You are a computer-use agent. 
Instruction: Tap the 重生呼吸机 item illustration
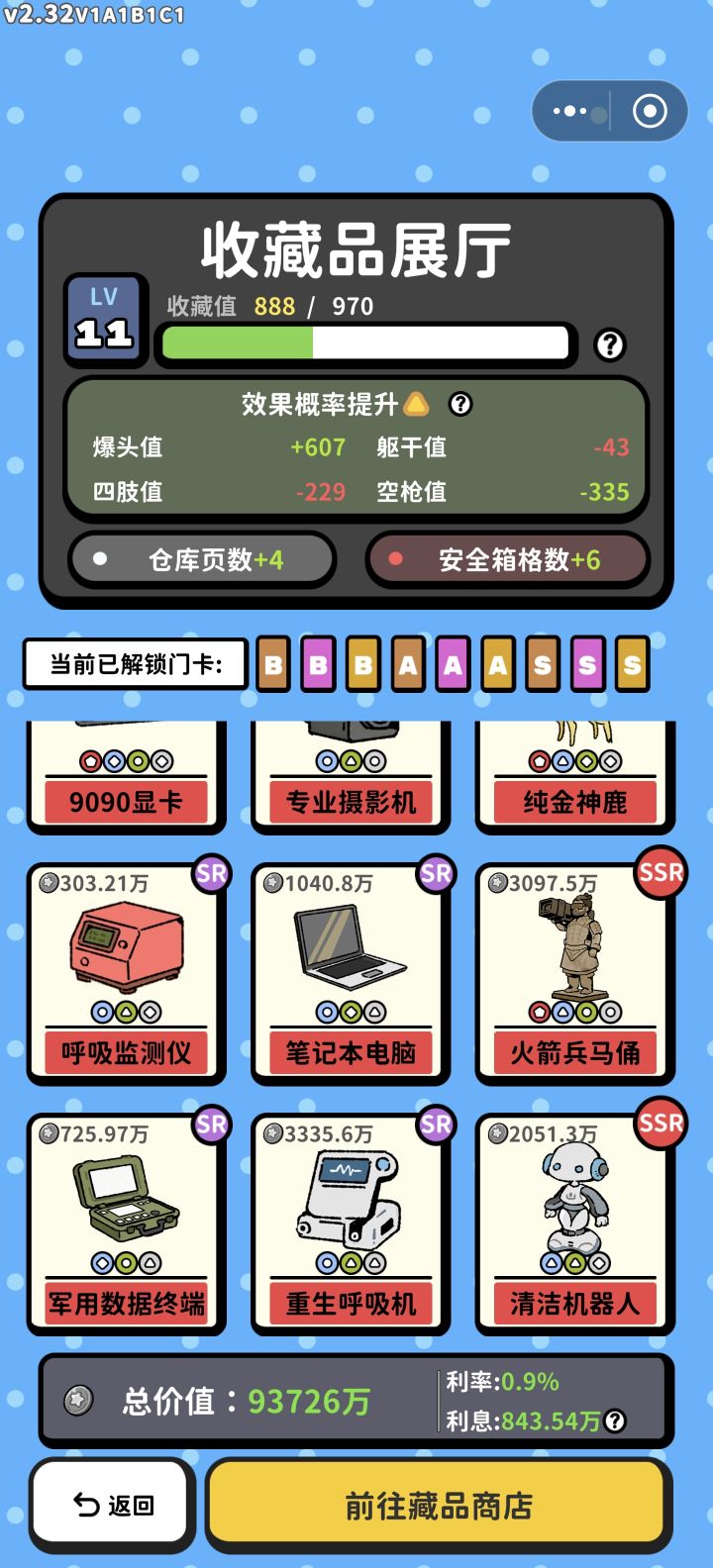351,1198
